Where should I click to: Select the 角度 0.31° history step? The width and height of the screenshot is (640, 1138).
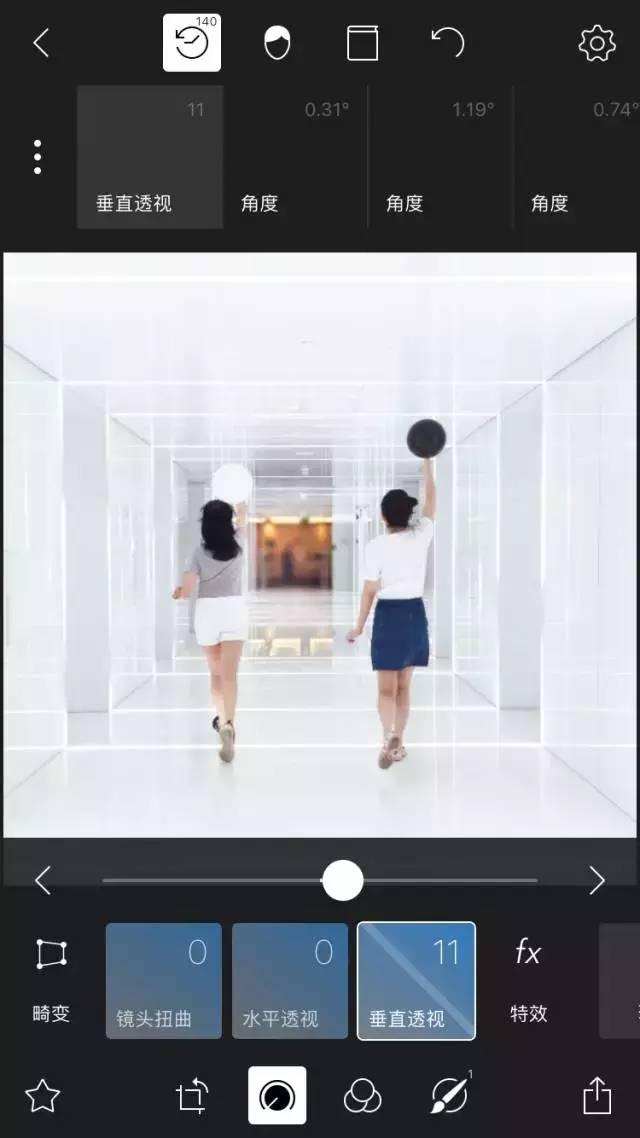[295, 157]
